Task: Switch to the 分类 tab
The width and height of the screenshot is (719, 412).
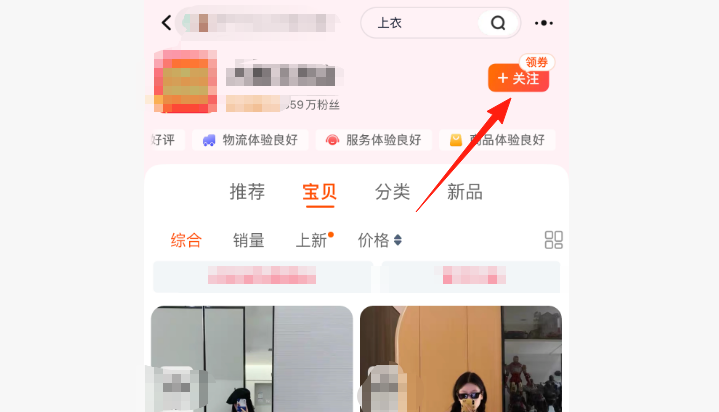Action: coord(393,192)
